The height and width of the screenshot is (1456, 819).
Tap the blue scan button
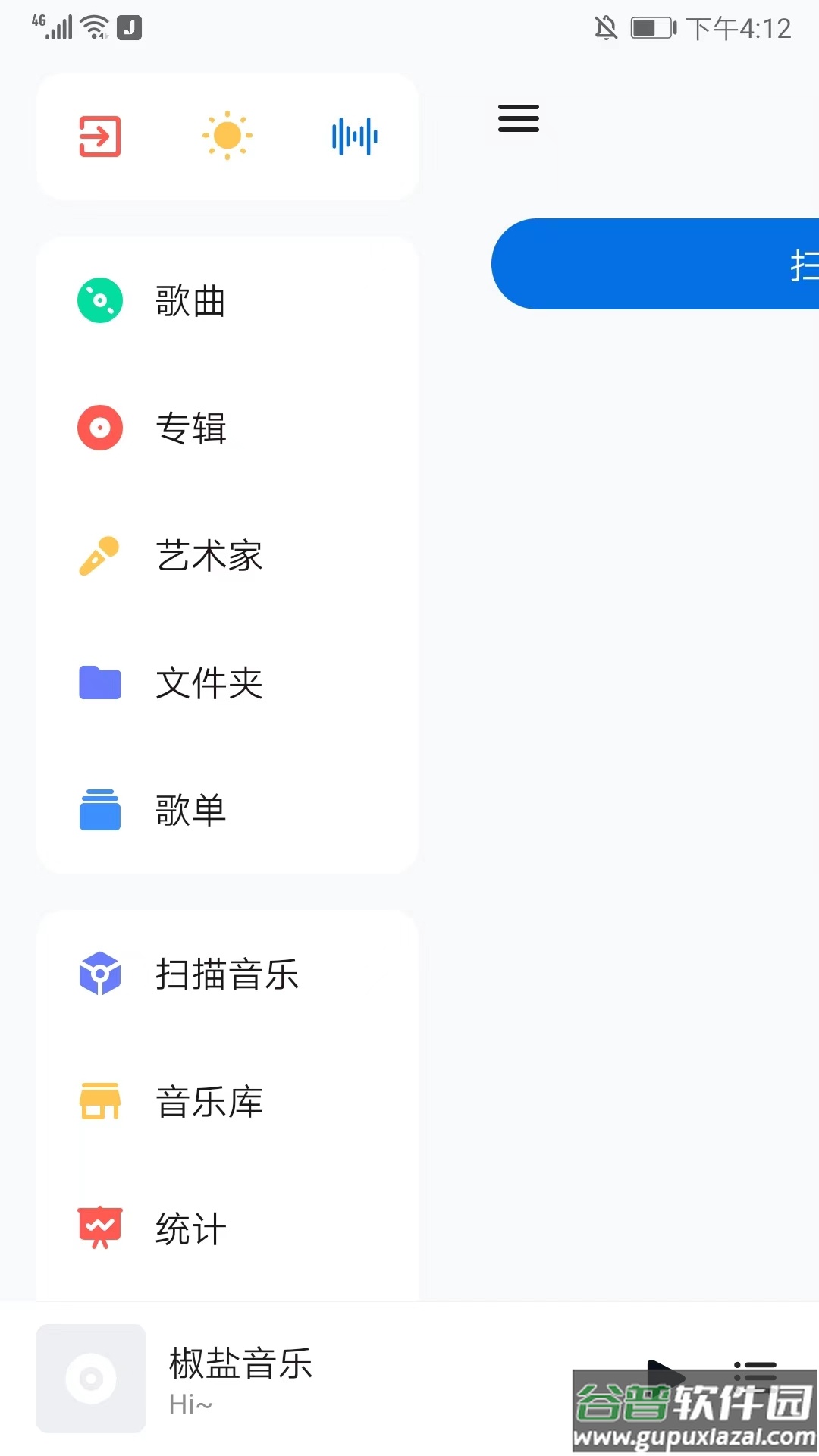pyautogui.click(x=655, y=264)
